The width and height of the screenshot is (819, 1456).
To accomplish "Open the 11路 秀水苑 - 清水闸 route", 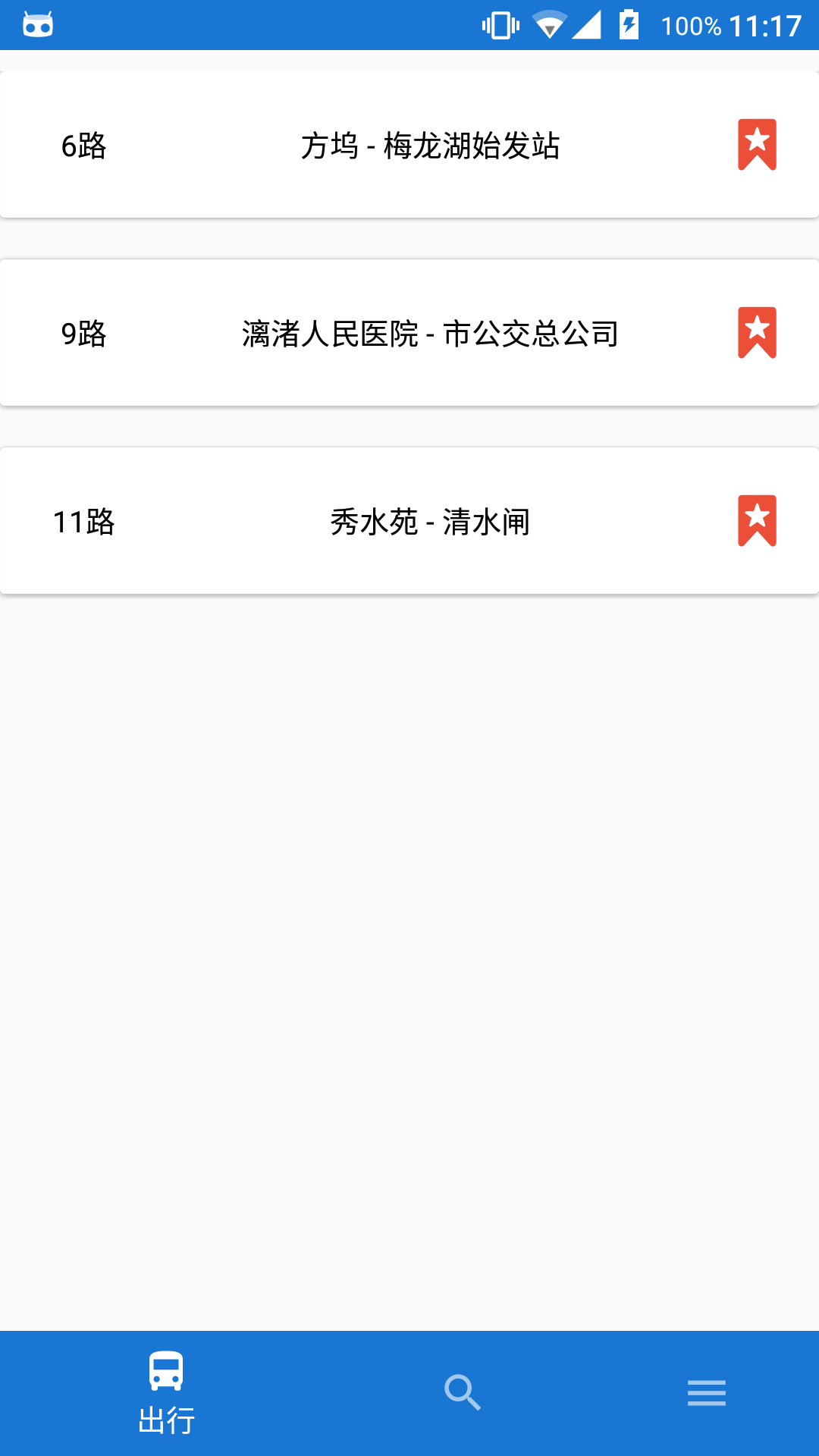I will pos(409,521).
